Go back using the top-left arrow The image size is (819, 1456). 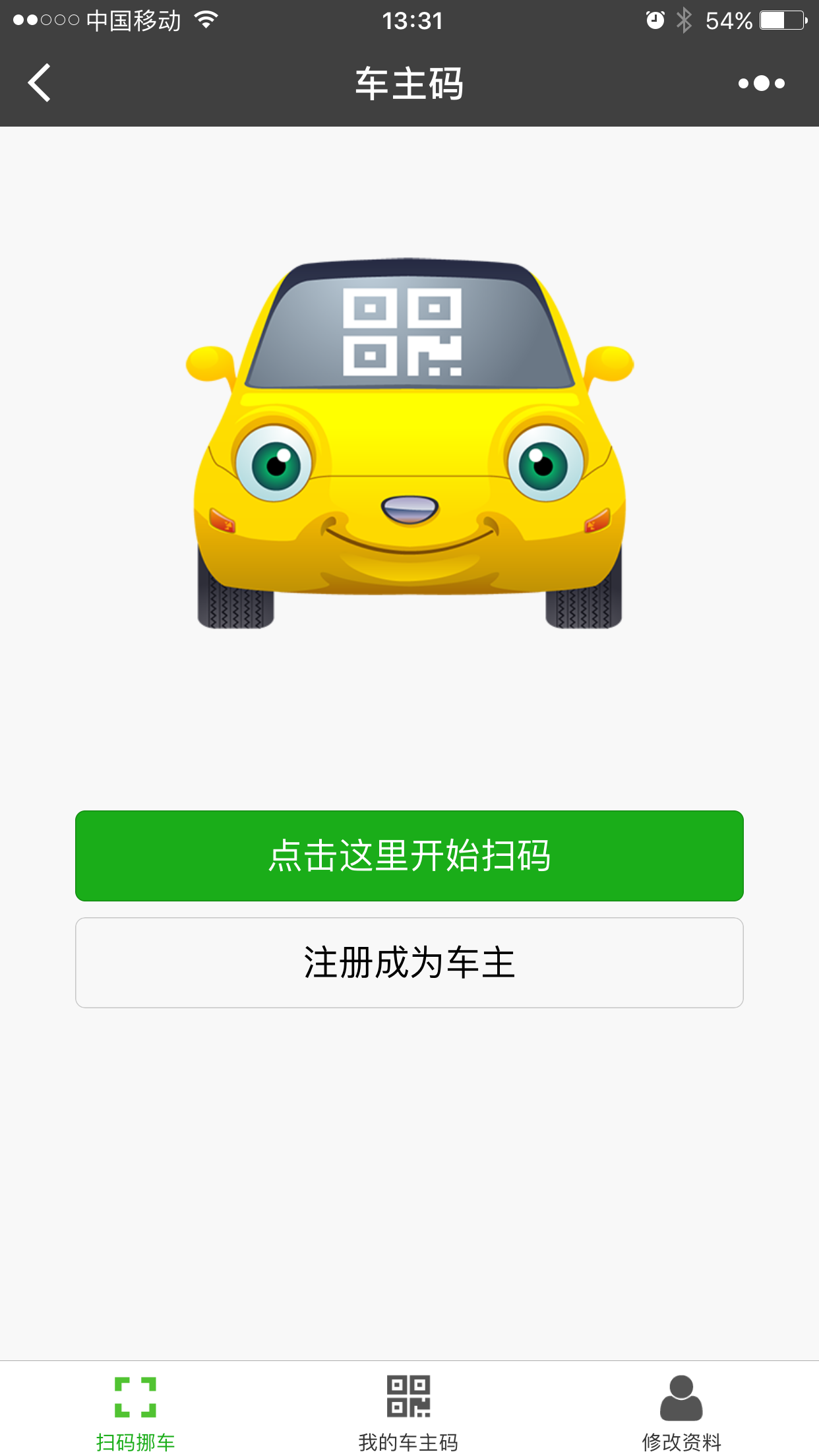(40, 83)
